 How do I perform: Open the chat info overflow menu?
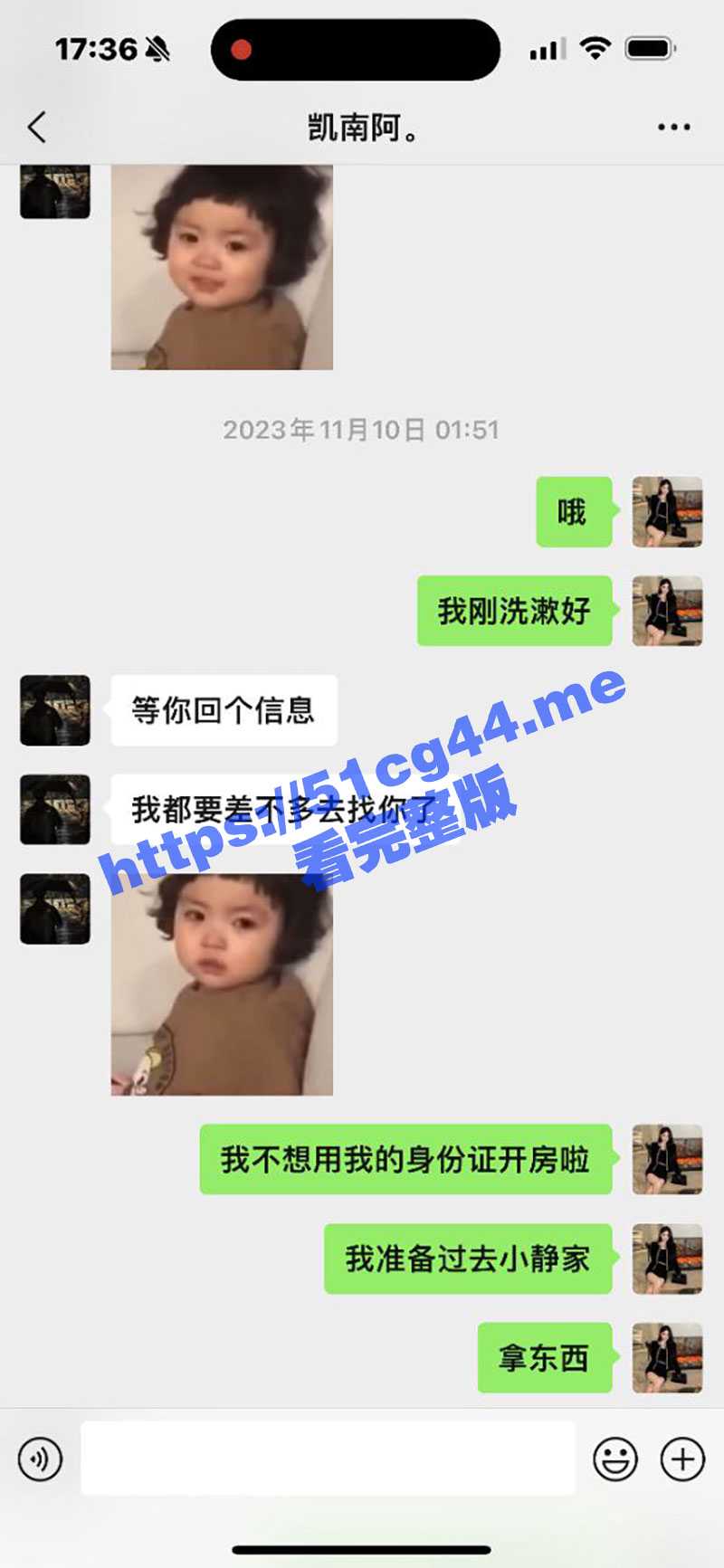[x=673, y=128]
